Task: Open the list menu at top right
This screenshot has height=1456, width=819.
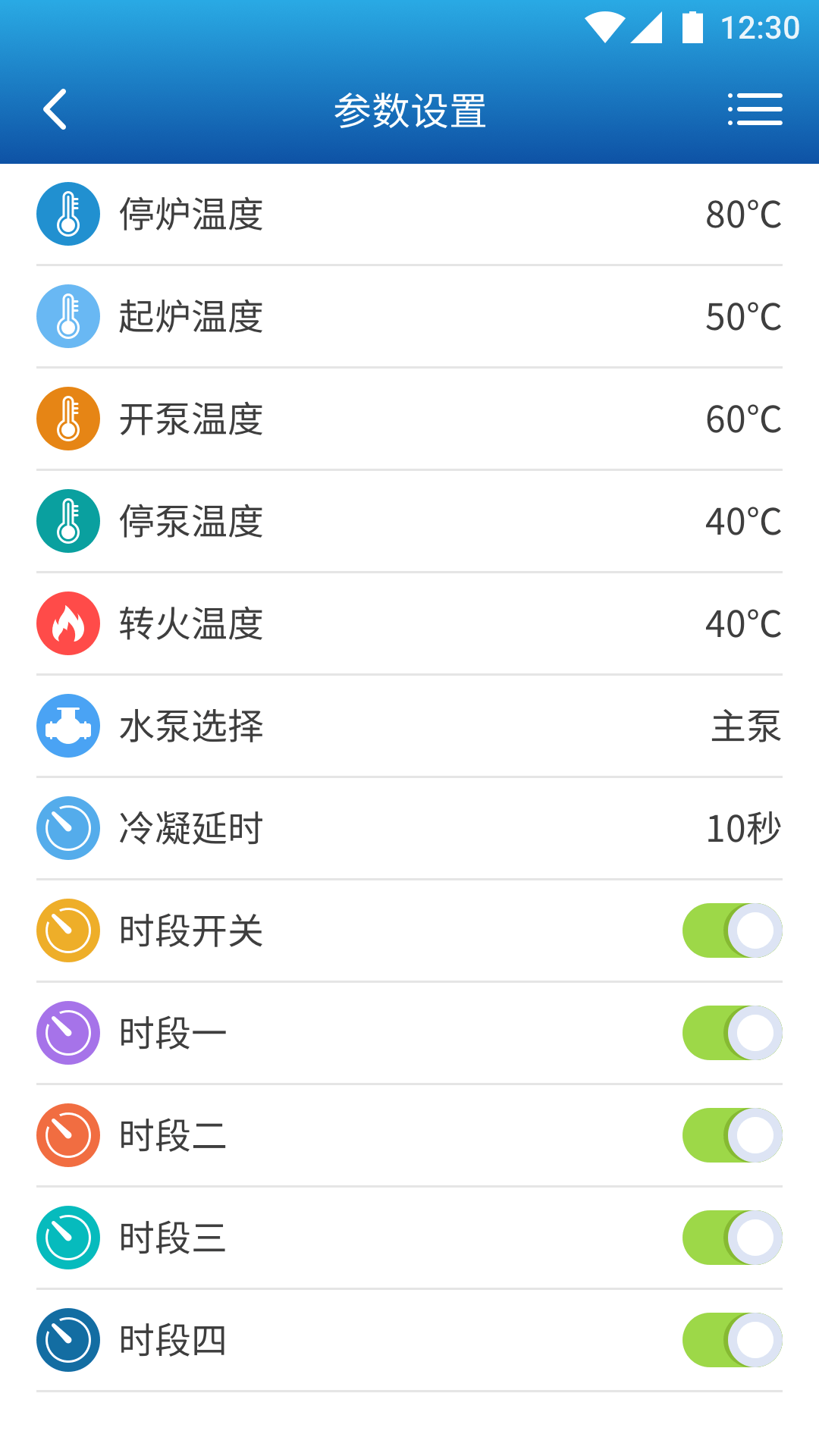Action: (x=755, y=109)
